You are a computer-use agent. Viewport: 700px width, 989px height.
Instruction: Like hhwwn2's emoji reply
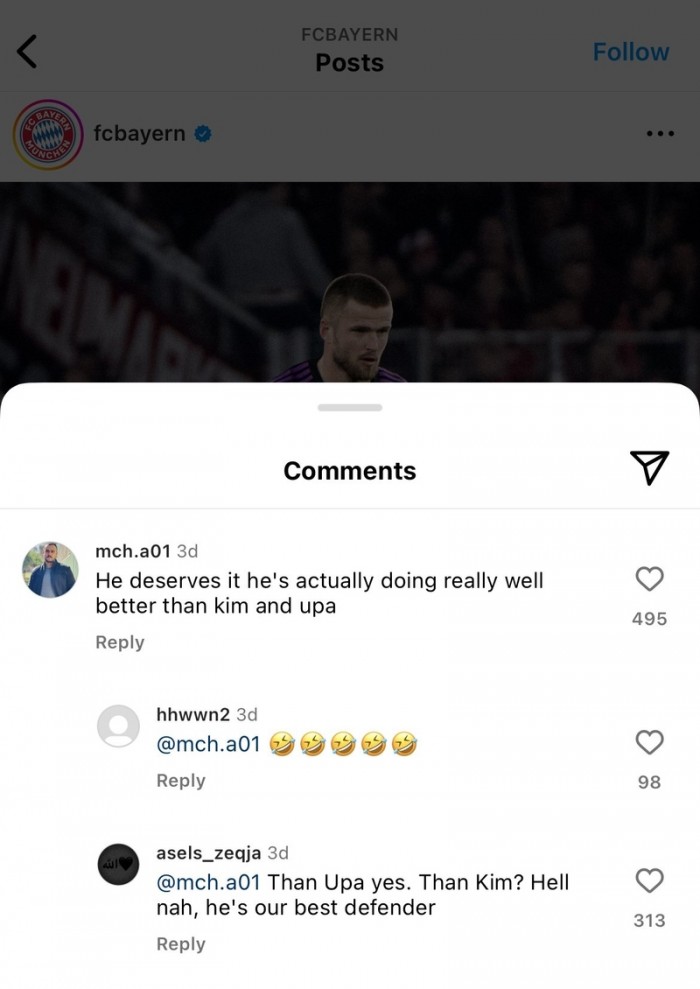[649, 742]
